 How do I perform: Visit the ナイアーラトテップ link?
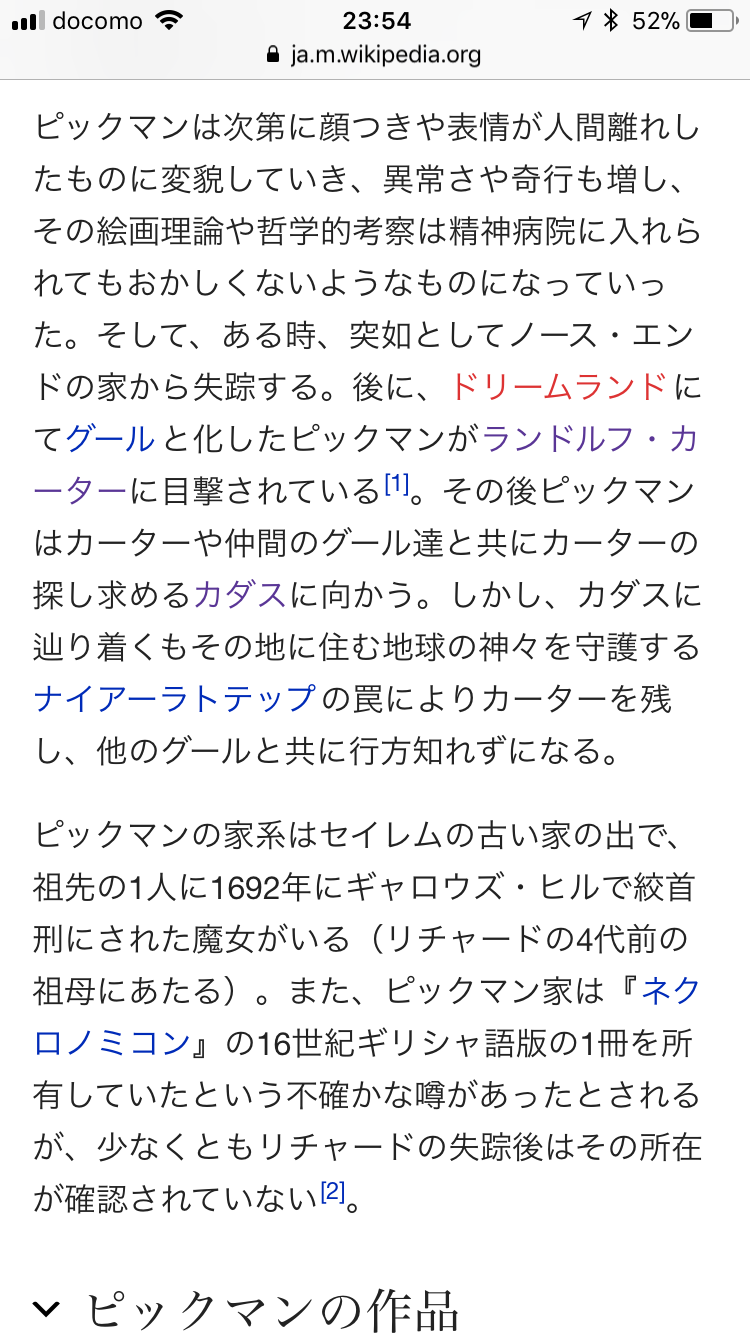coord(174,698)
